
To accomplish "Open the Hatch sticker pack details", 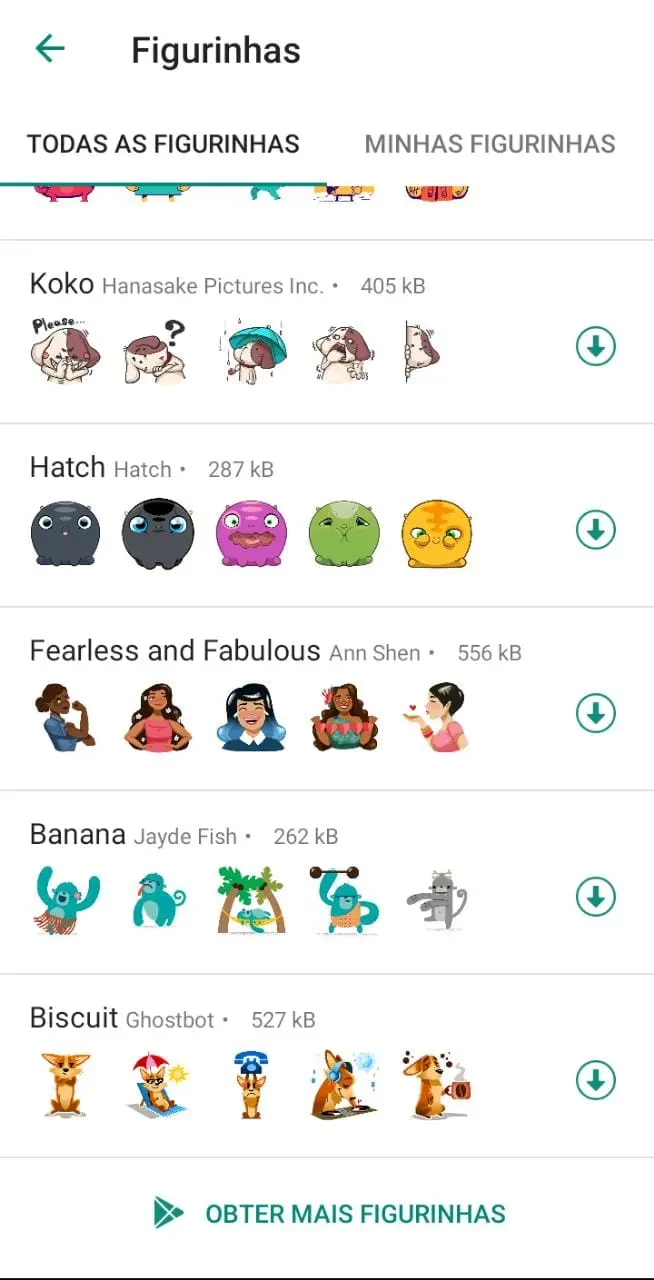I will coord(68,468).
